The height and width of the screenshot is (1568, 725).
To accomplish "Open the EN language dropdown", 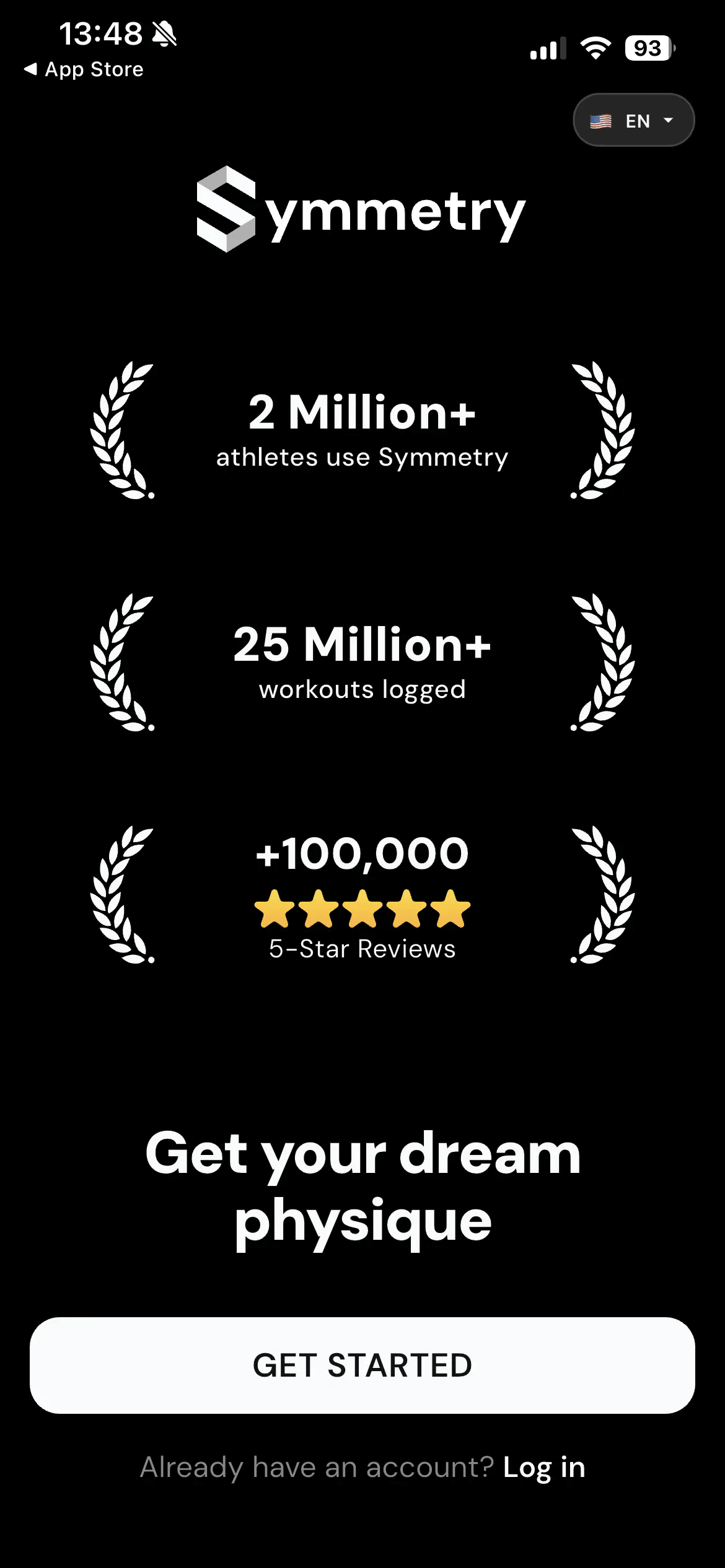I will 633,120.
